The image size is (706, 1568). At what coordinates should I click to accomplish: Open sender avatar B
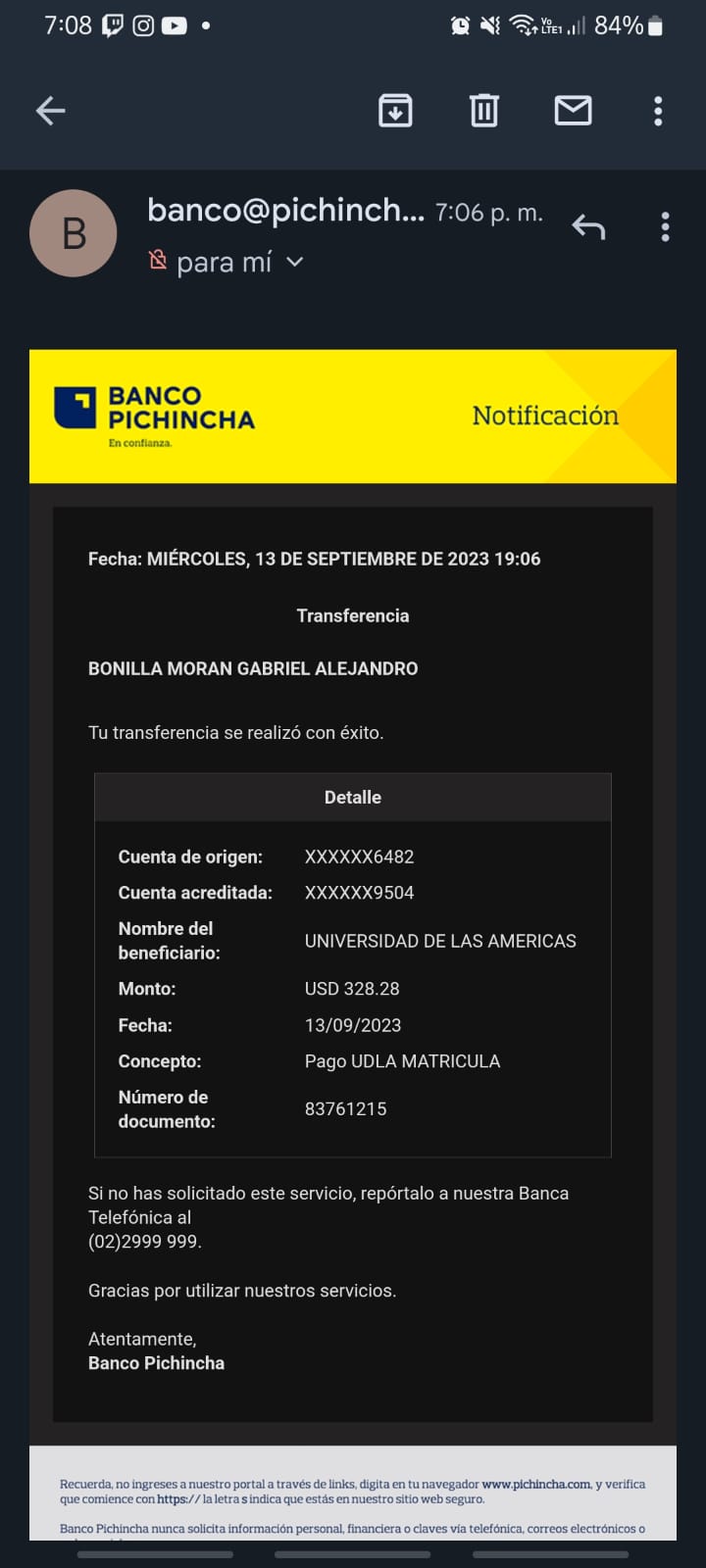(x=74, y=233)
